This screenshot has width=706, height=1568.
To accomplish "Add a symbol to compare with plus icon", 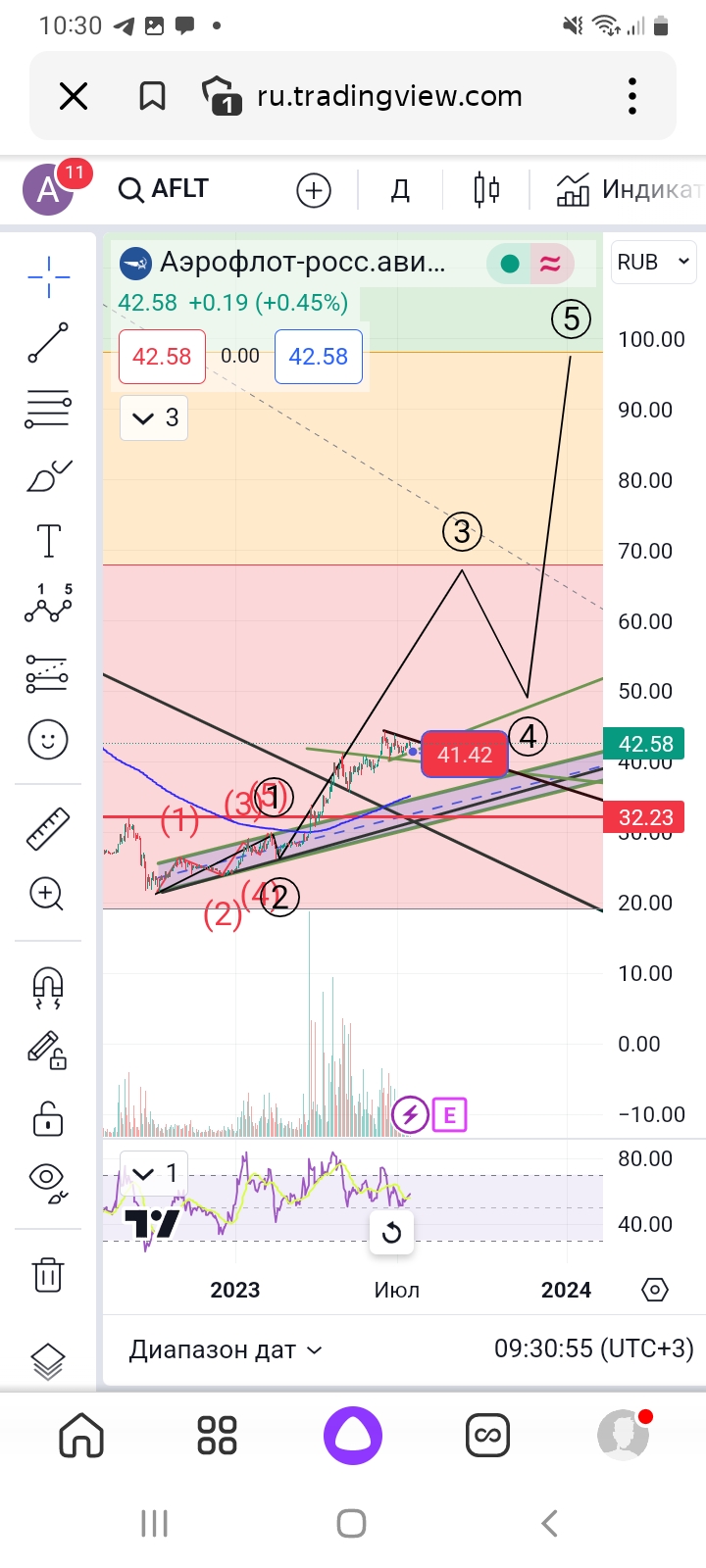I will tap(314, 190).
